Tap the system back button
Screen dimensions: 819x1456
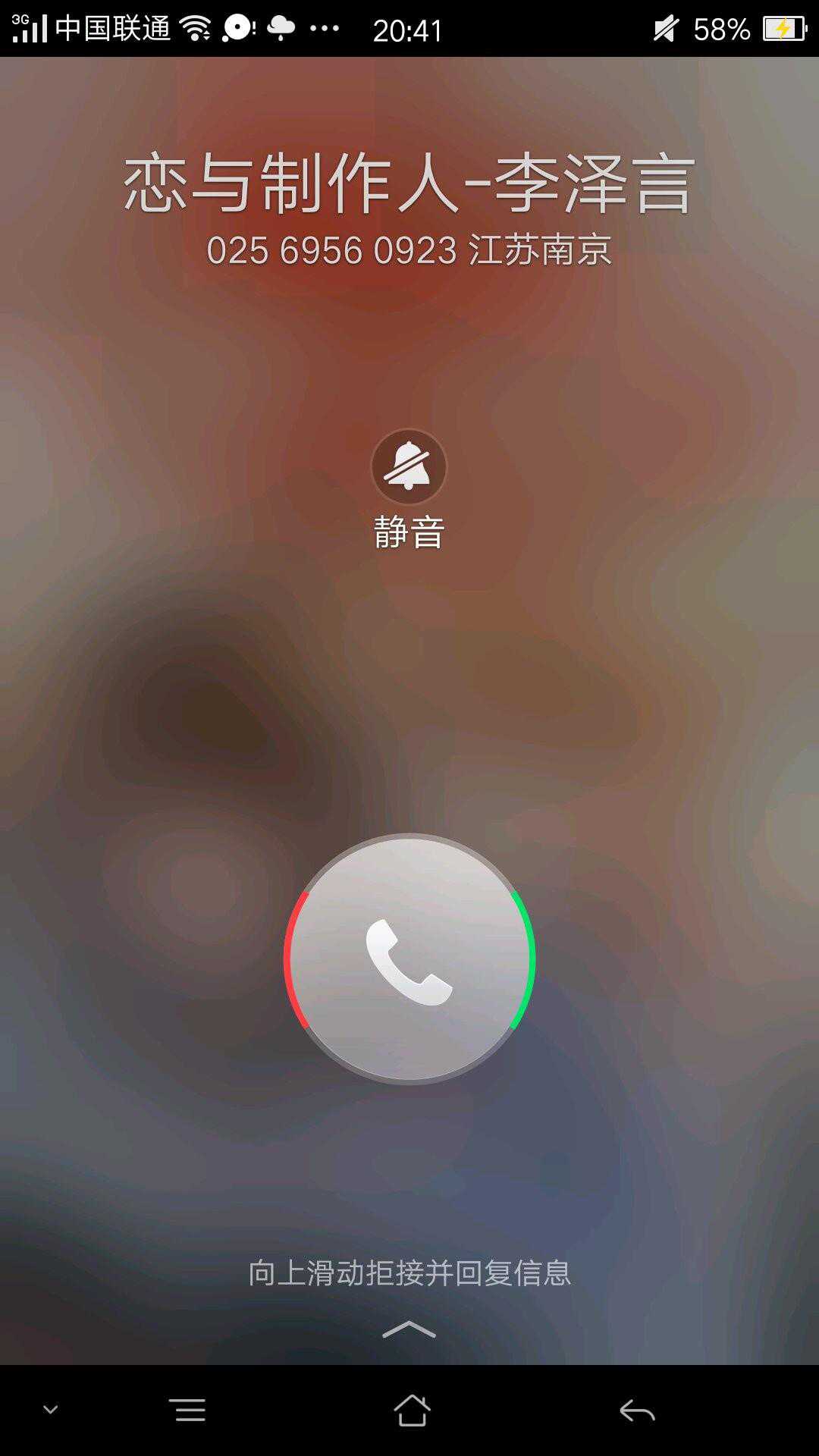tap(637, 1410)
